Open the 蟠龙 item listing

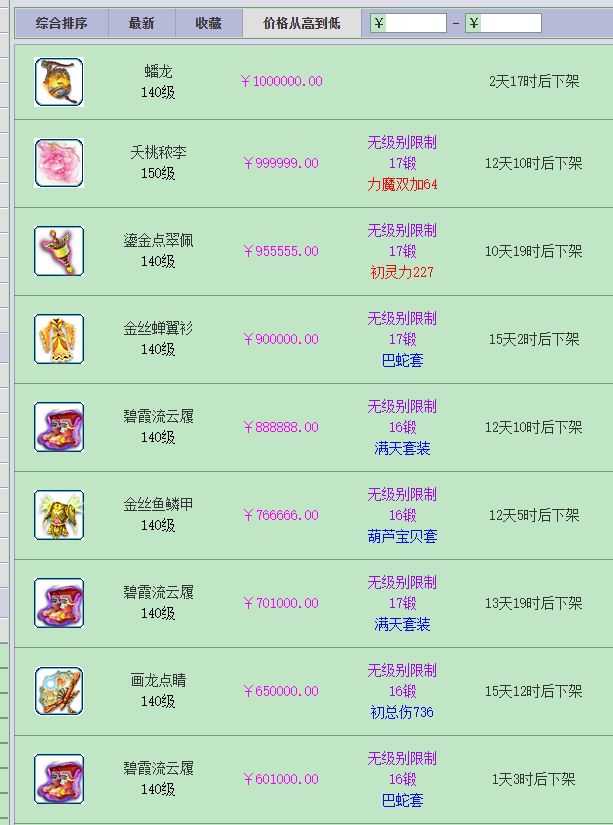click(x=158, y=82)
